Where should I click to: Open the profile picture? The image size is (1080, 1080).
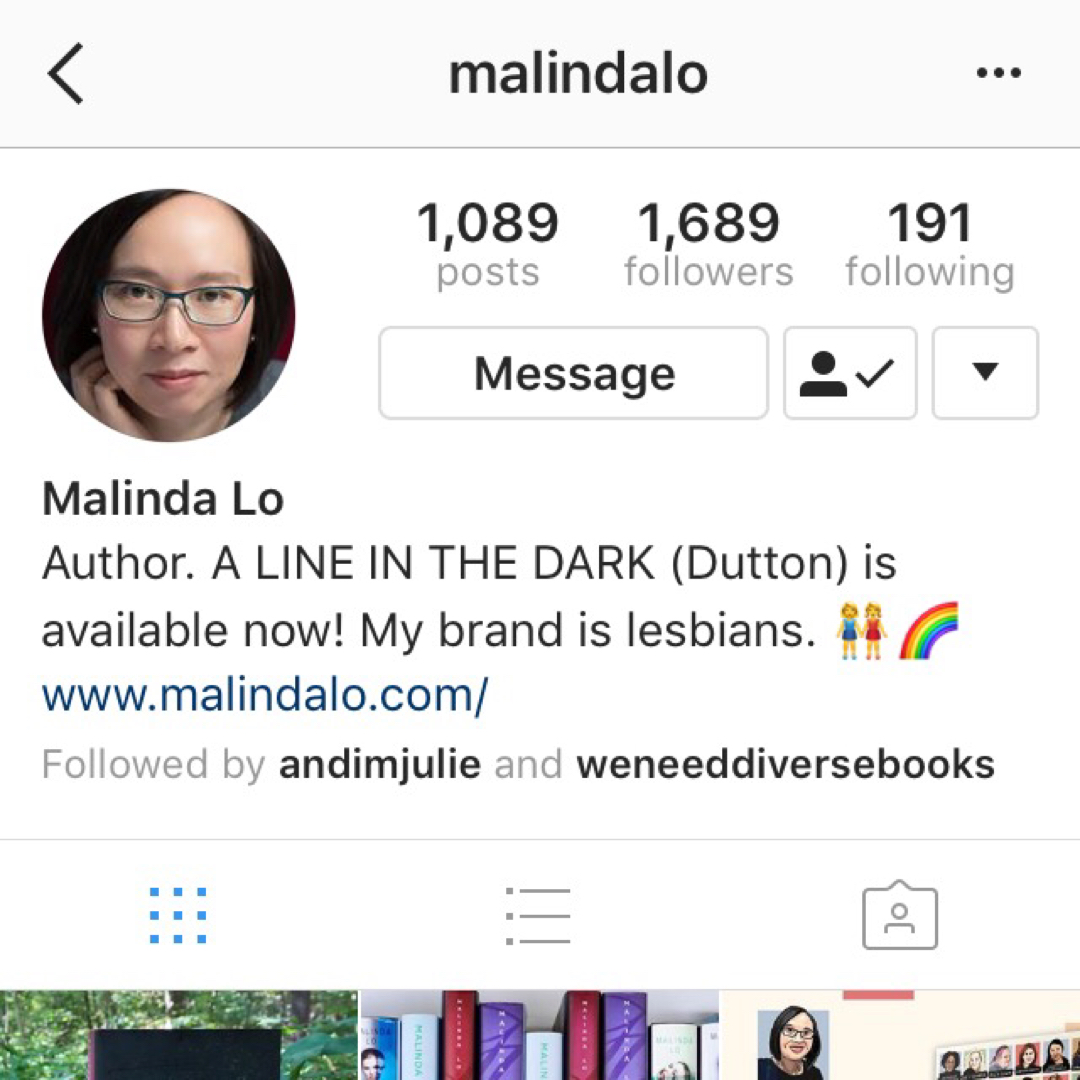[168, 315]
